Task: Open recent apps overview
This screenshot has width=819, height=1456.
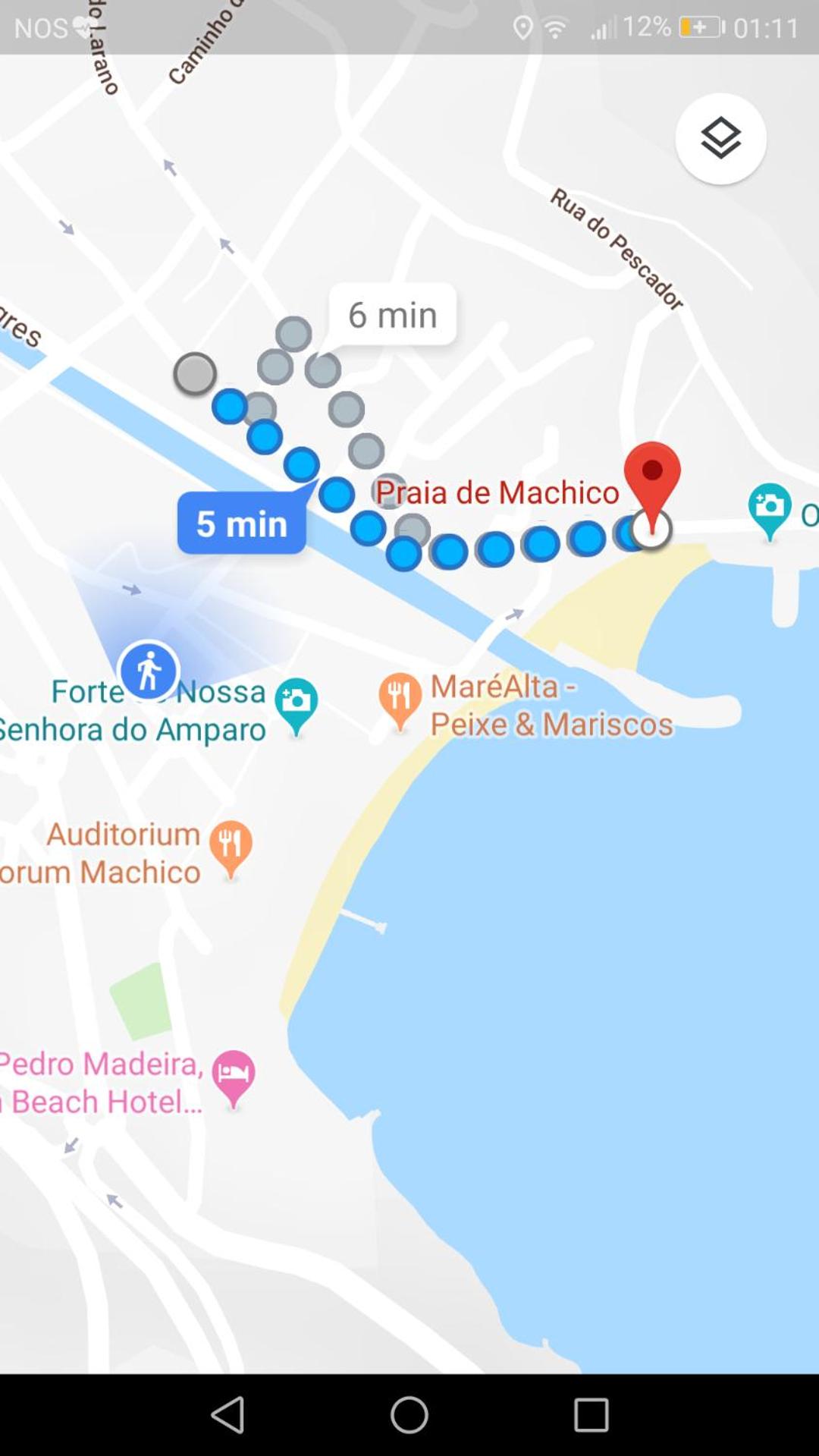Action: coord(591,1415)
